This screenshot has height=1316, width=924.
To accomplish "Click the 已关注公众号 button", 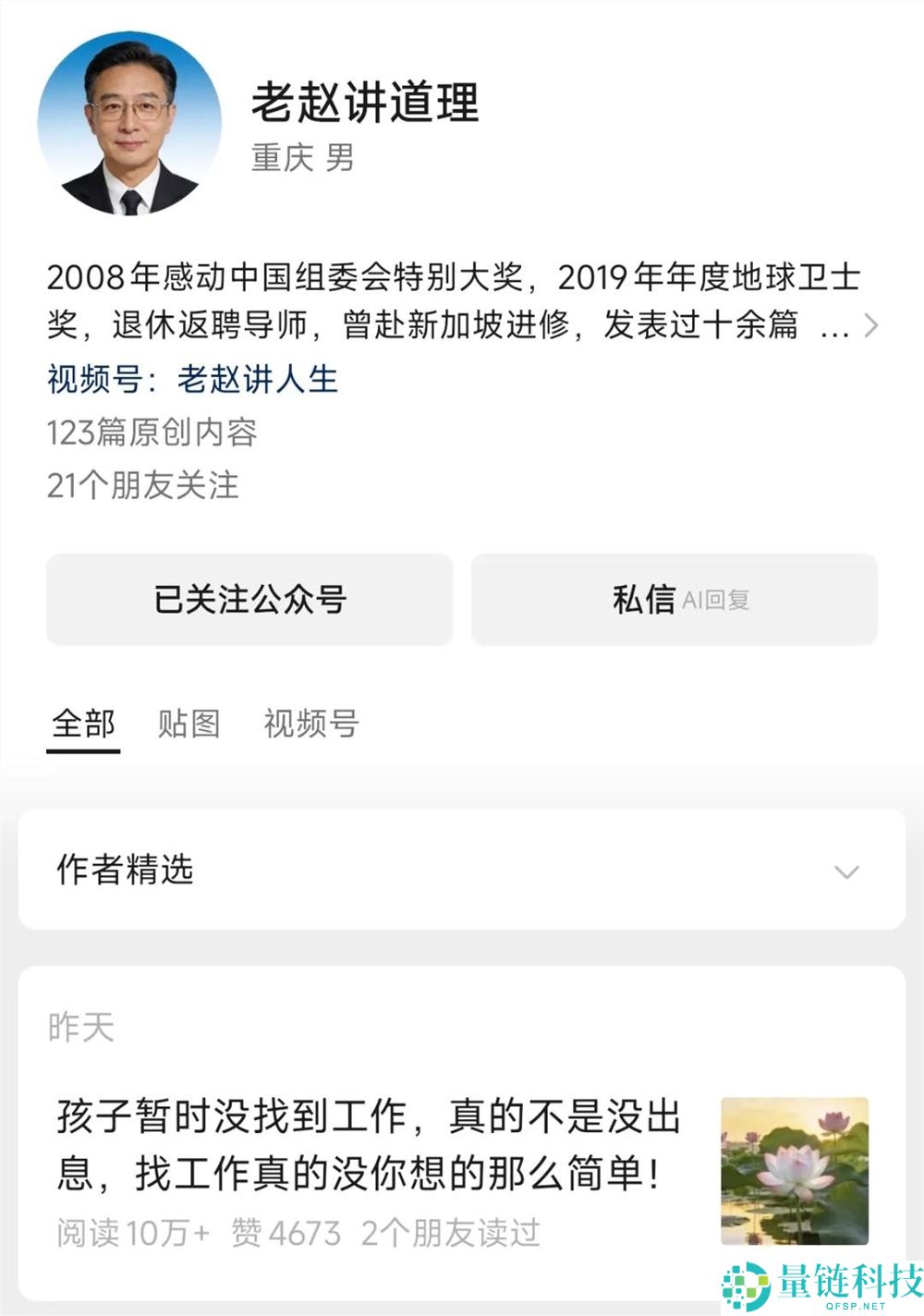I will click(248, 601).
